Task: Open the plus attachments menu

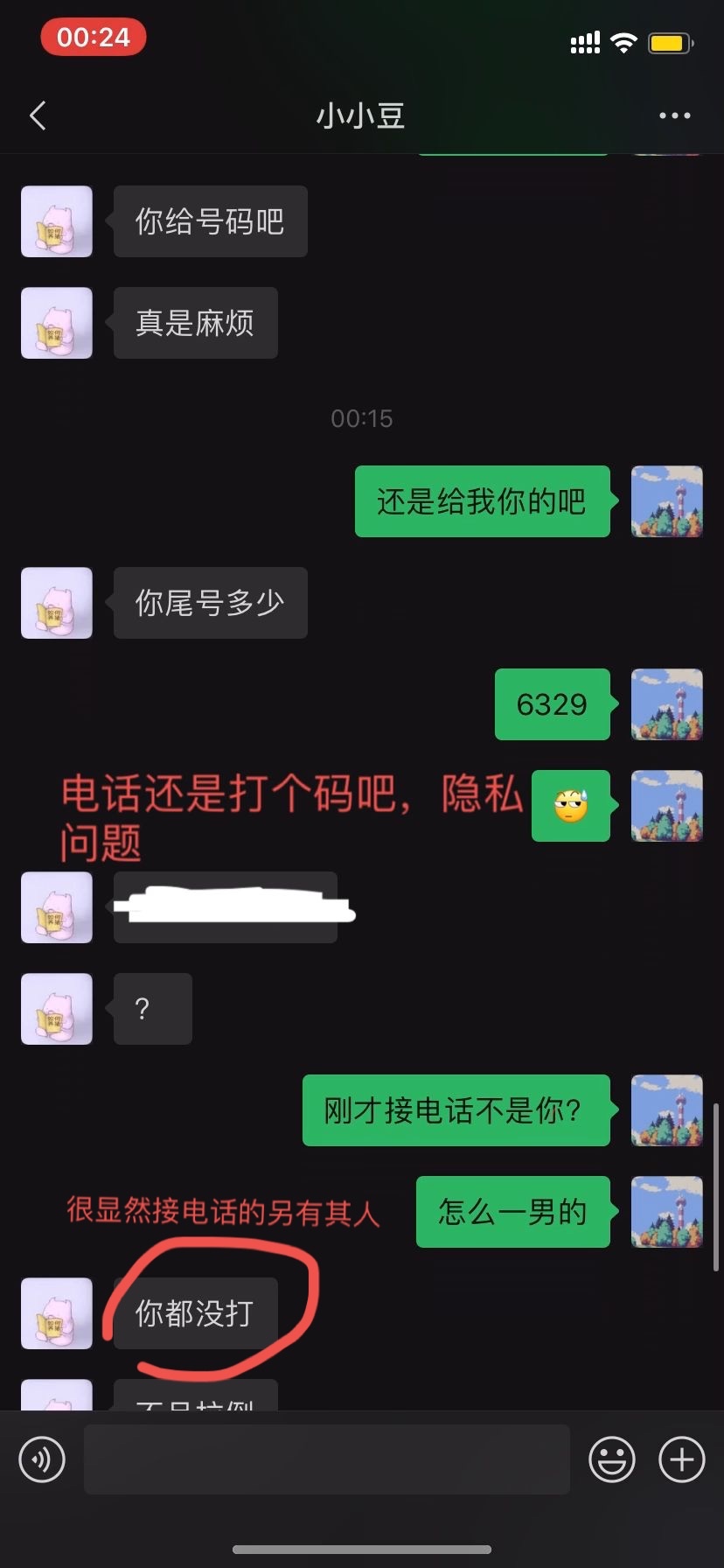Action: [681, 1459]
